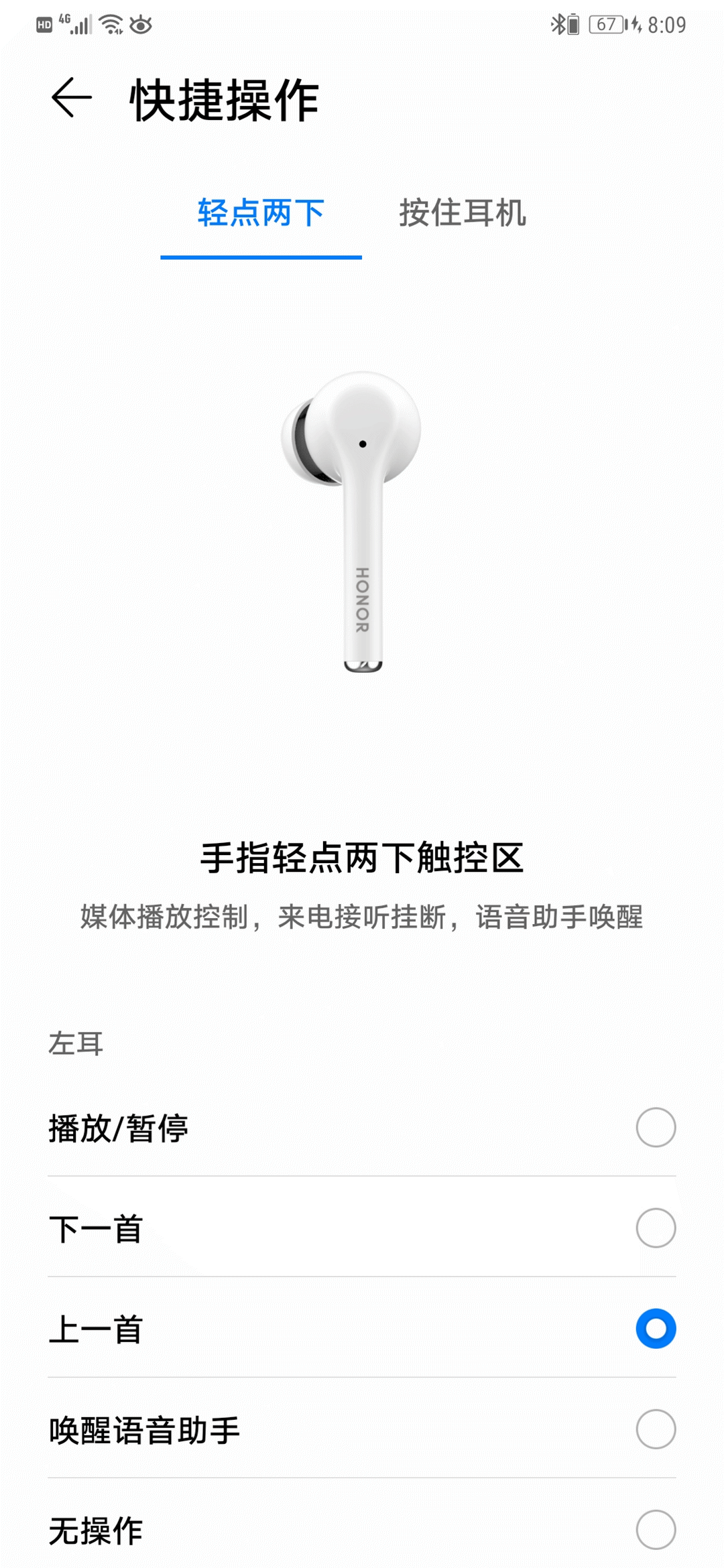724x1568 pixels.
Task: Select the 上一首 radio button
Action: pyautogui.click(x=655, y=1328)
